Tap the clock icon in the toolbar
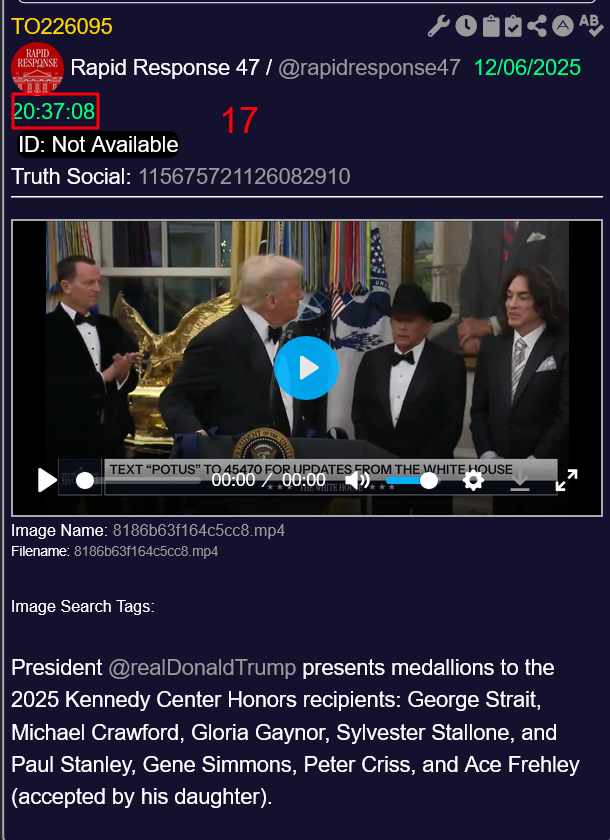 [465, 26]
